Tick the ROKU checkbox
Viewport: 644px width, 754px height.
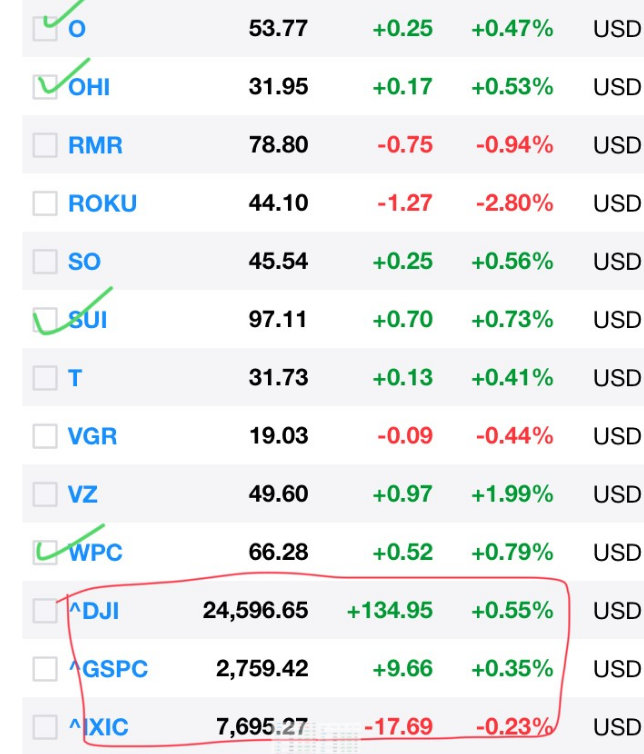[x=45, y=204]
